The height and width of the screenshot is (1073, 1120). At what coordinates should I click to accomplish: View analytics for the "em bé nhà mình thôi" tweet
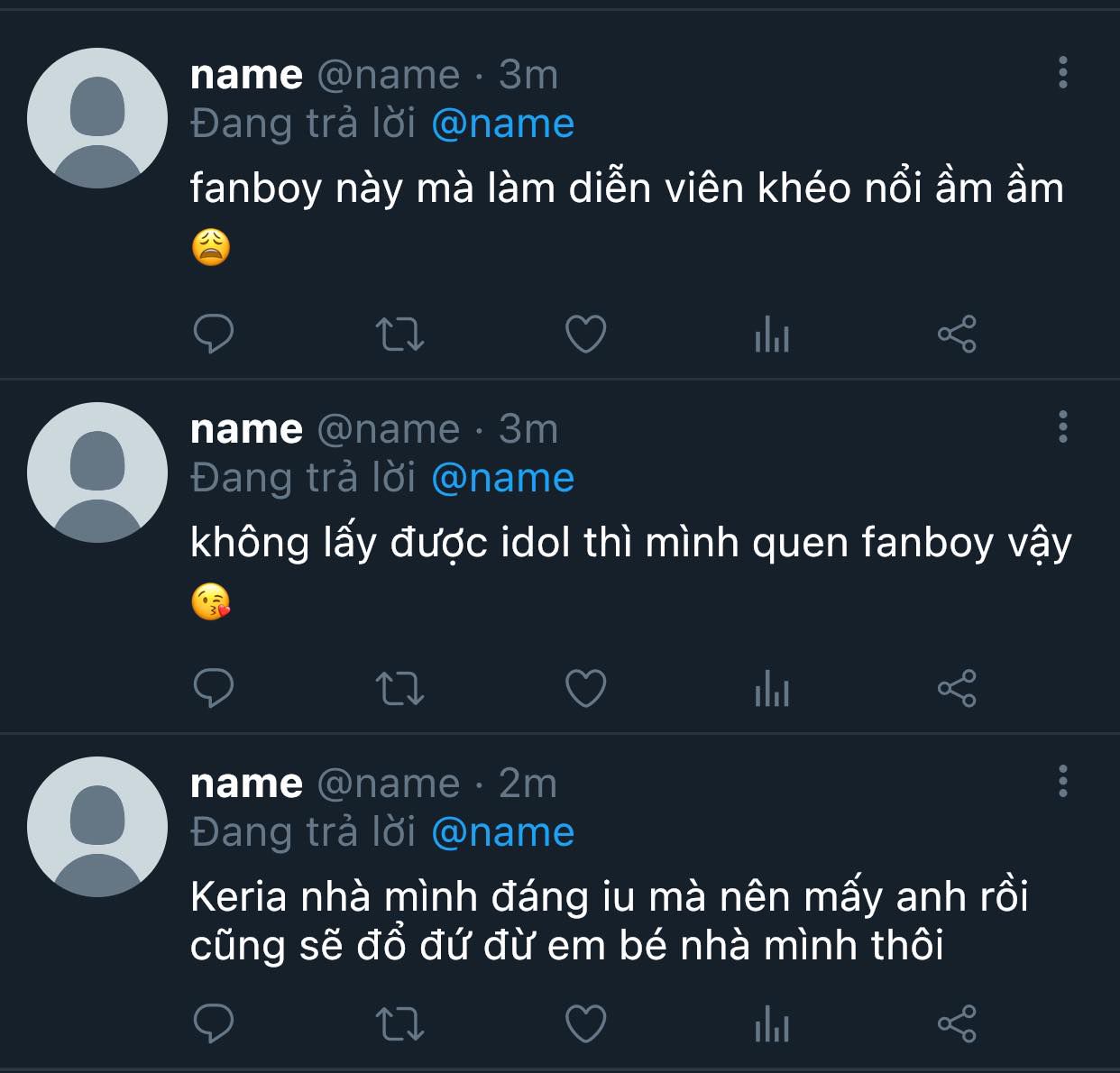click(x=772, y=1023)
